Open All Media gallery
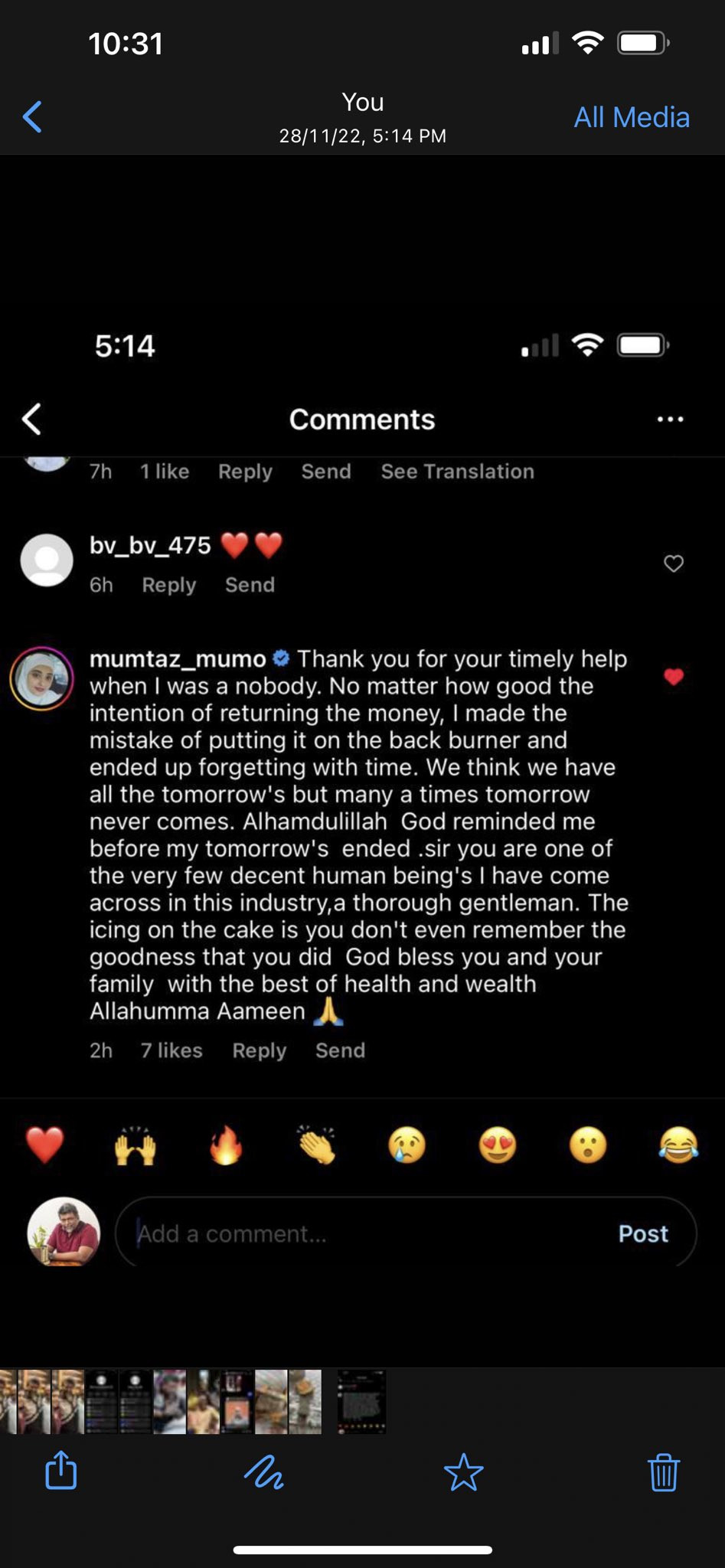 coord(632,117)
